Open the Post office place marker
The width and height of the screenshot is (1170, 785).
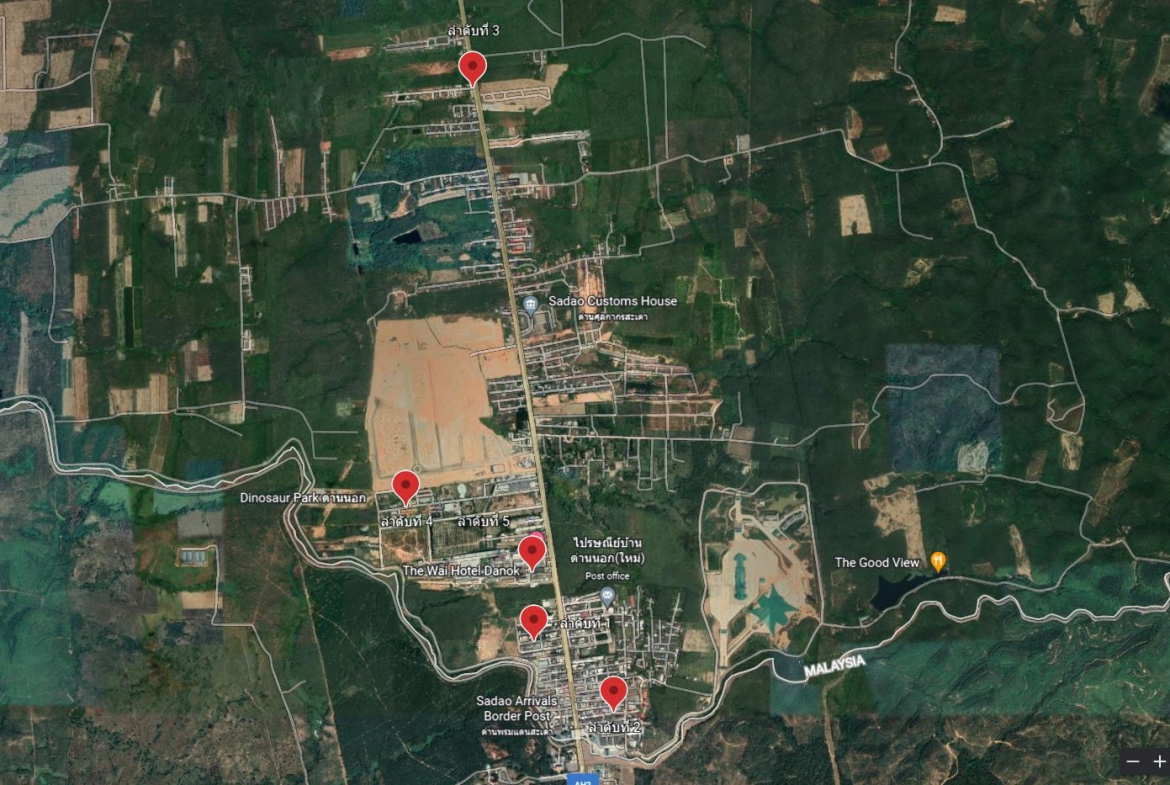pos(607,596)
